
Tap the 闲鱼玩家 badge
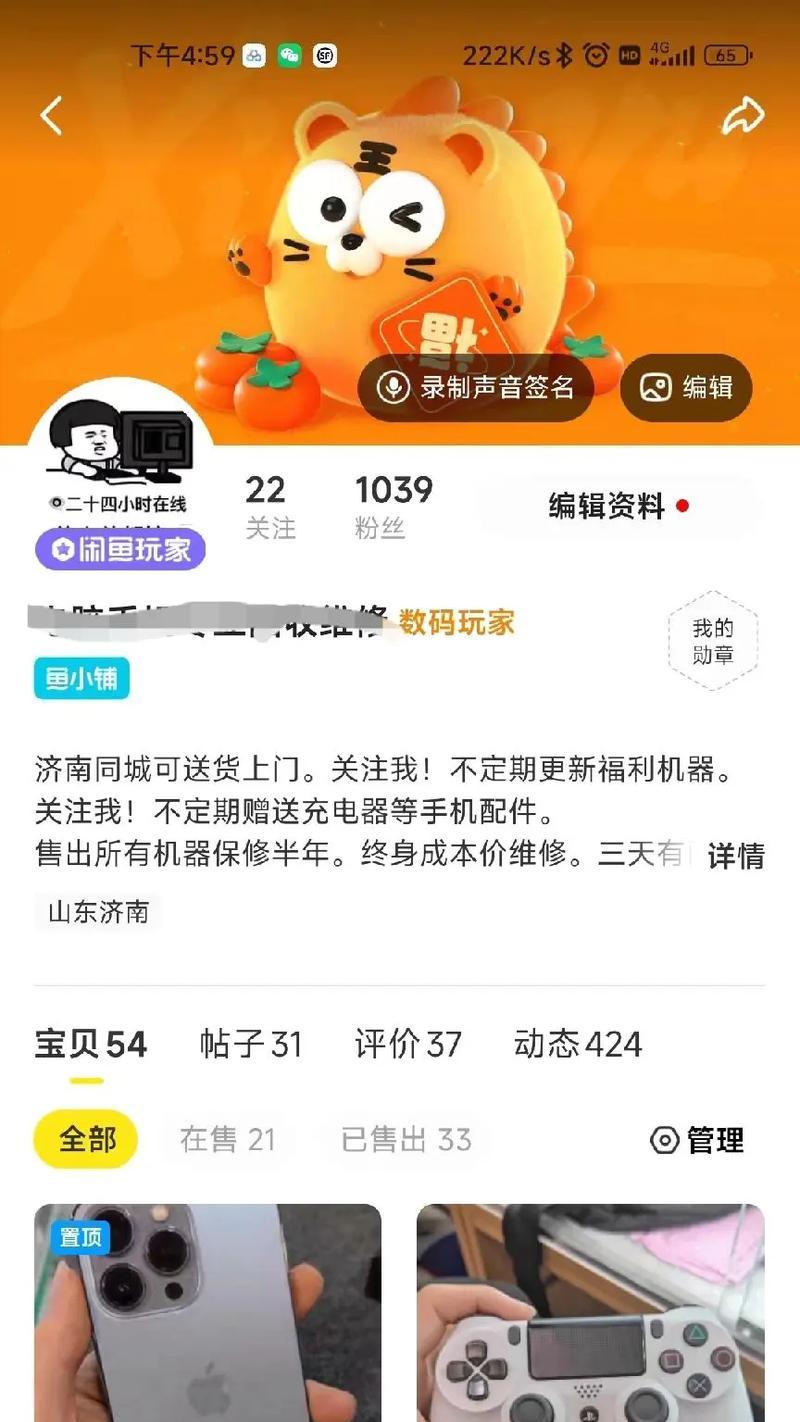pyautogui.click(x=121, y=550)
